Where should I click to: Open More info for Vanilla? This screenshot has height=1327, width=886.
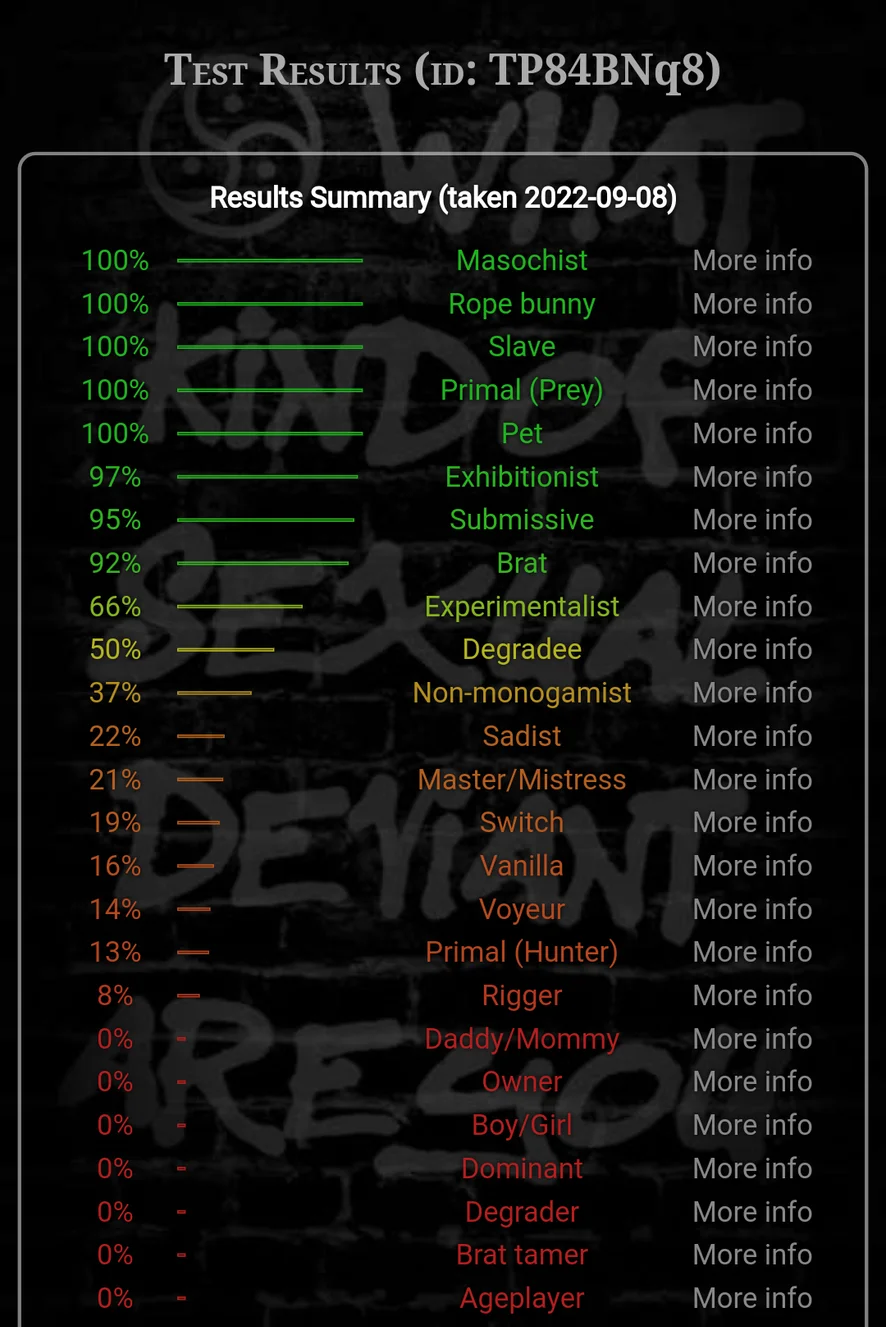pos(752,866)
